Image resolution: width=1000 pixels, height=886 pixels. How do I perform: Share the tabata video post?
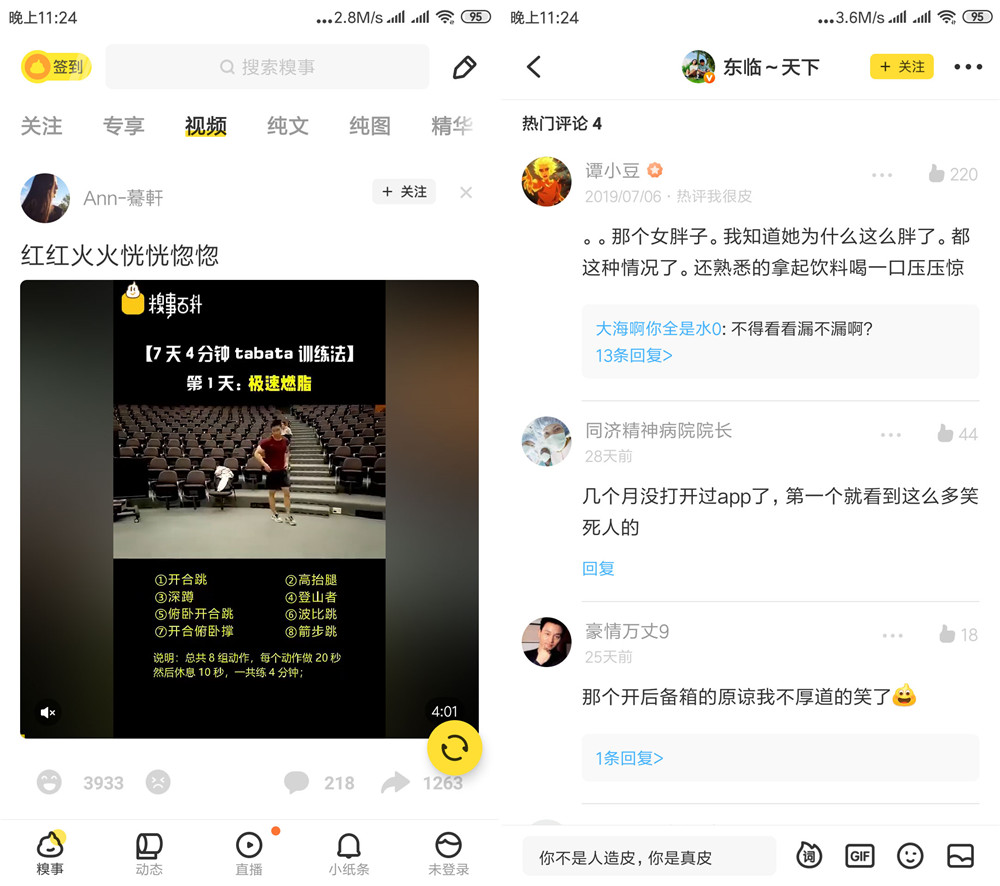[396, 782]
